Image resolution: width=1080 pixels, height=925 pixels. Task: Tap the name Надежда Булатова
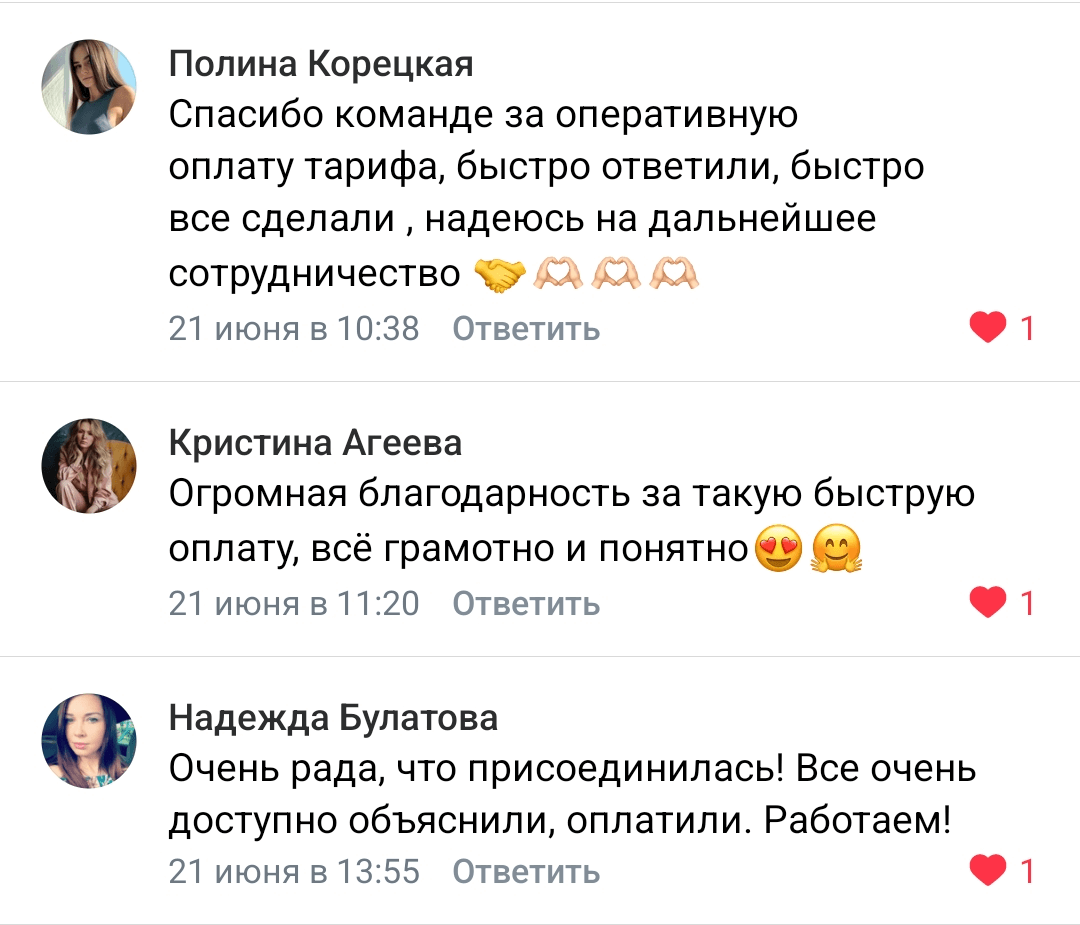click(333, 717)
